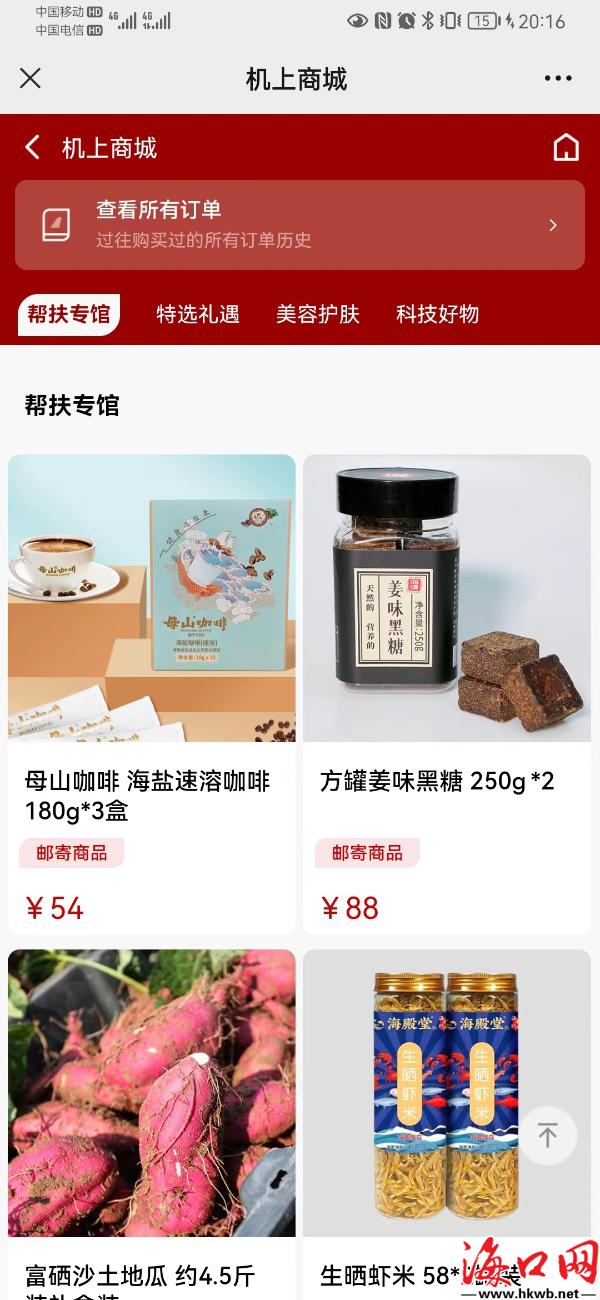The width and height of the screenshot is (600, 1300).
Task: Select the 帮扶专馆 tab
Action: click(x=68, y=314)
